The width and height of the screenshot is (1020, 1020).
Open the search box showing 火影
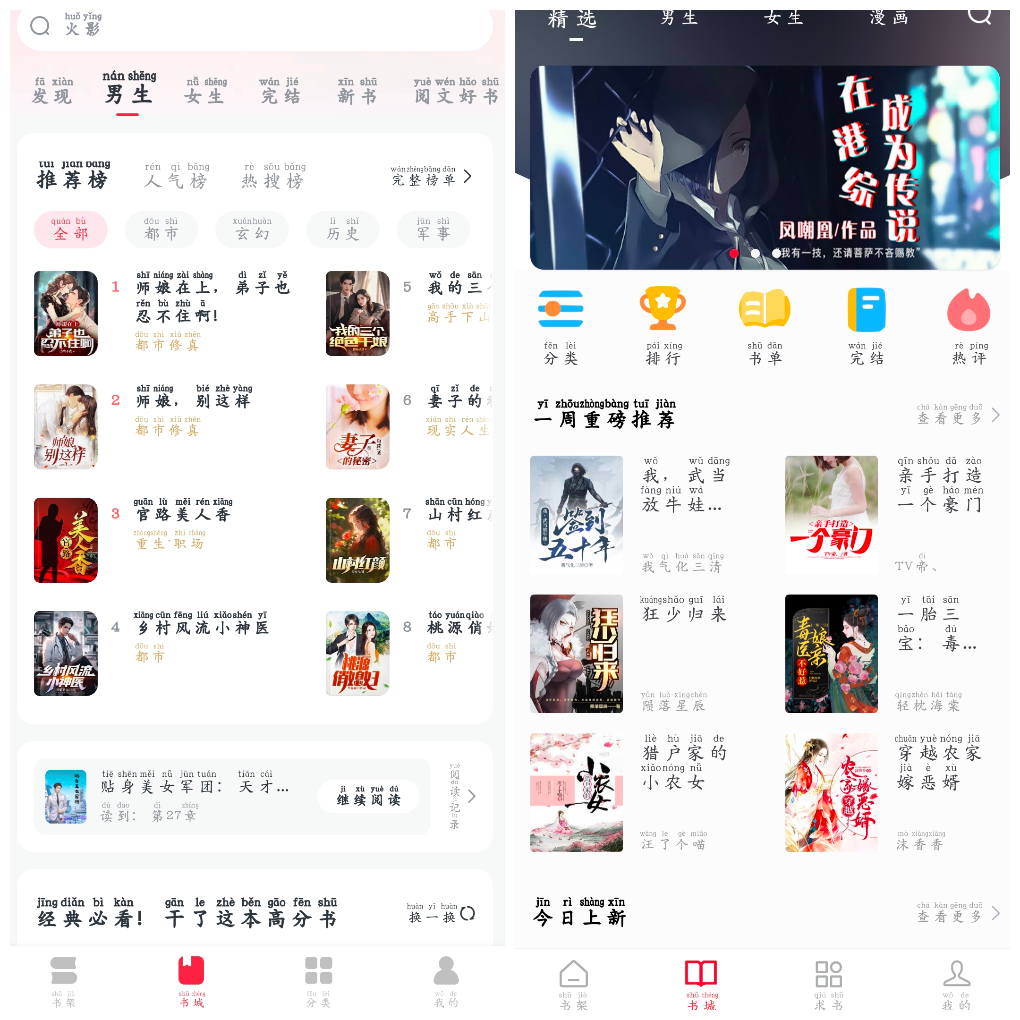click(x=255, y=27)
